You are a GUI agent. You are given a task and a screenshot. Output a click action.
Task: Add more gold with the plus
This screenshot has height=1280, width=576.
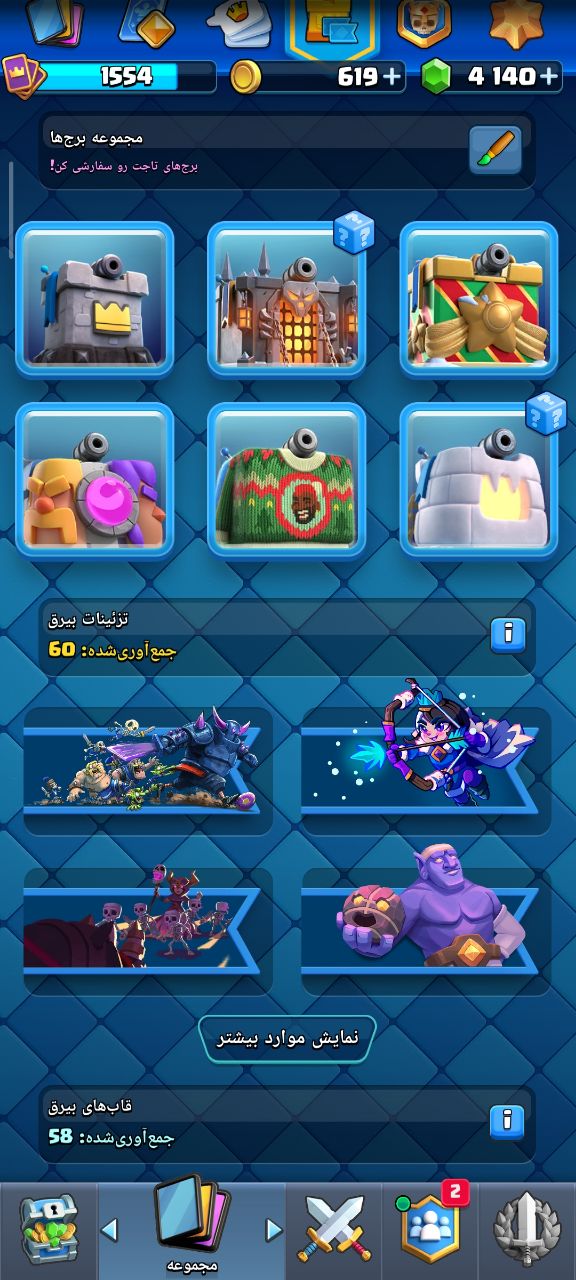tap(391, 77)
